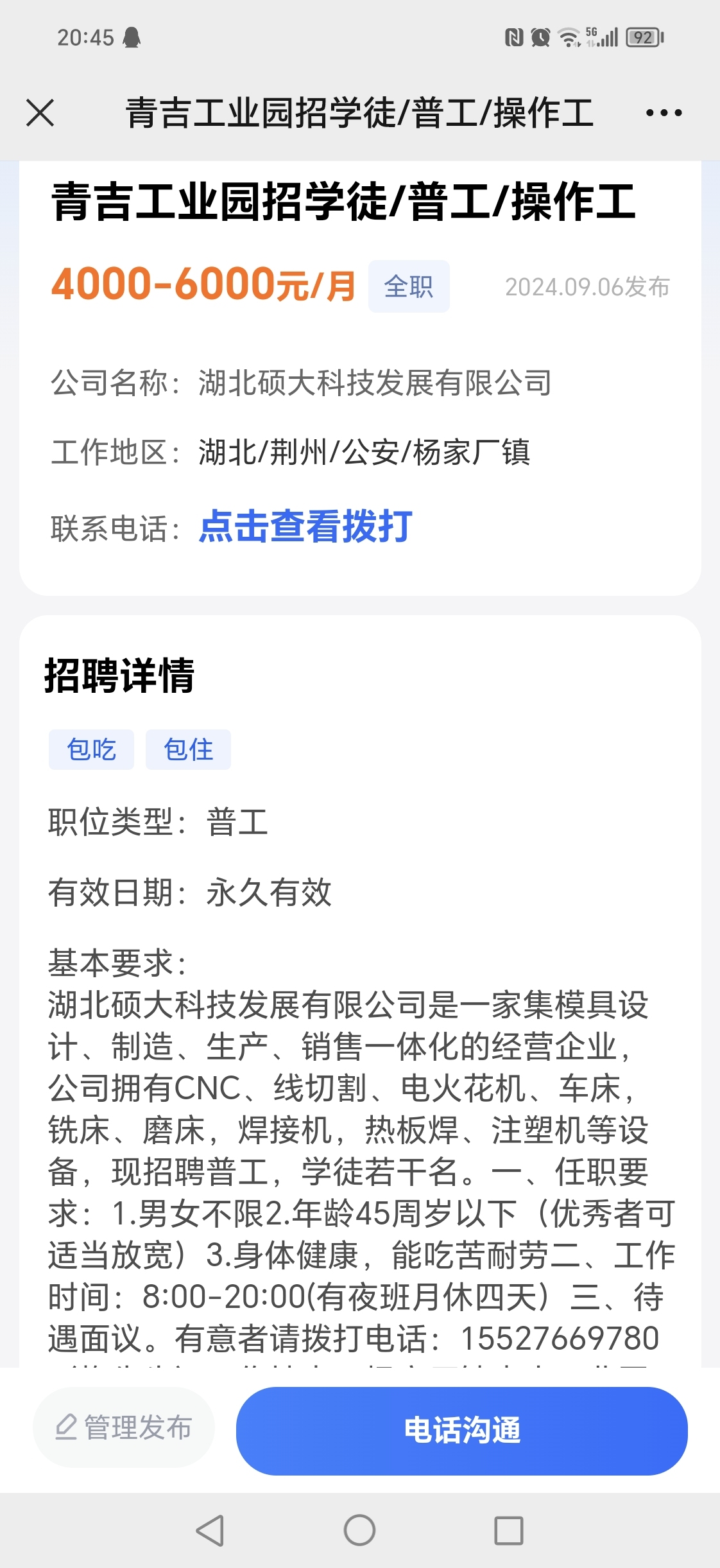Close the job posting page

[40, 113]
